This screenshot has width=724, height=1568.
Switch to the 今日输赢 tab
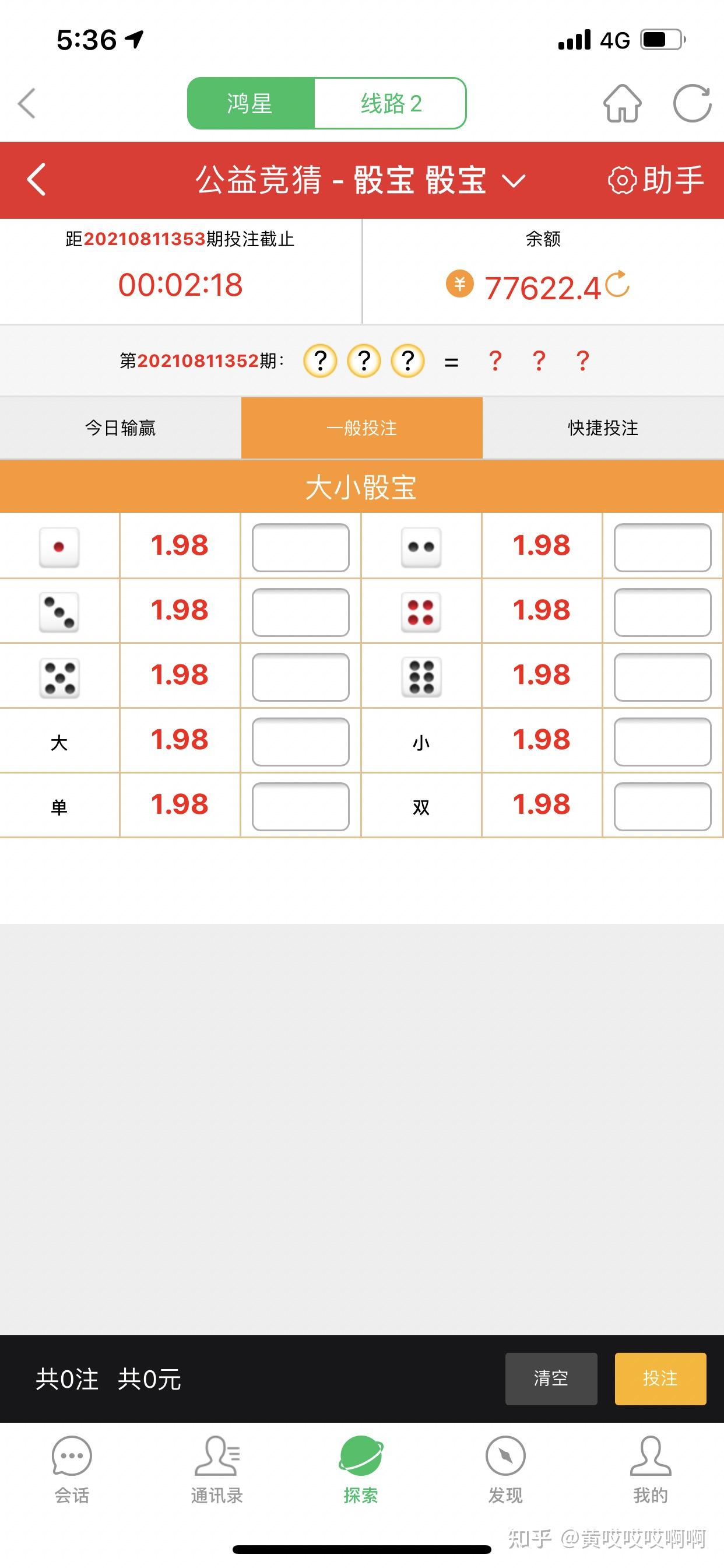121,428
